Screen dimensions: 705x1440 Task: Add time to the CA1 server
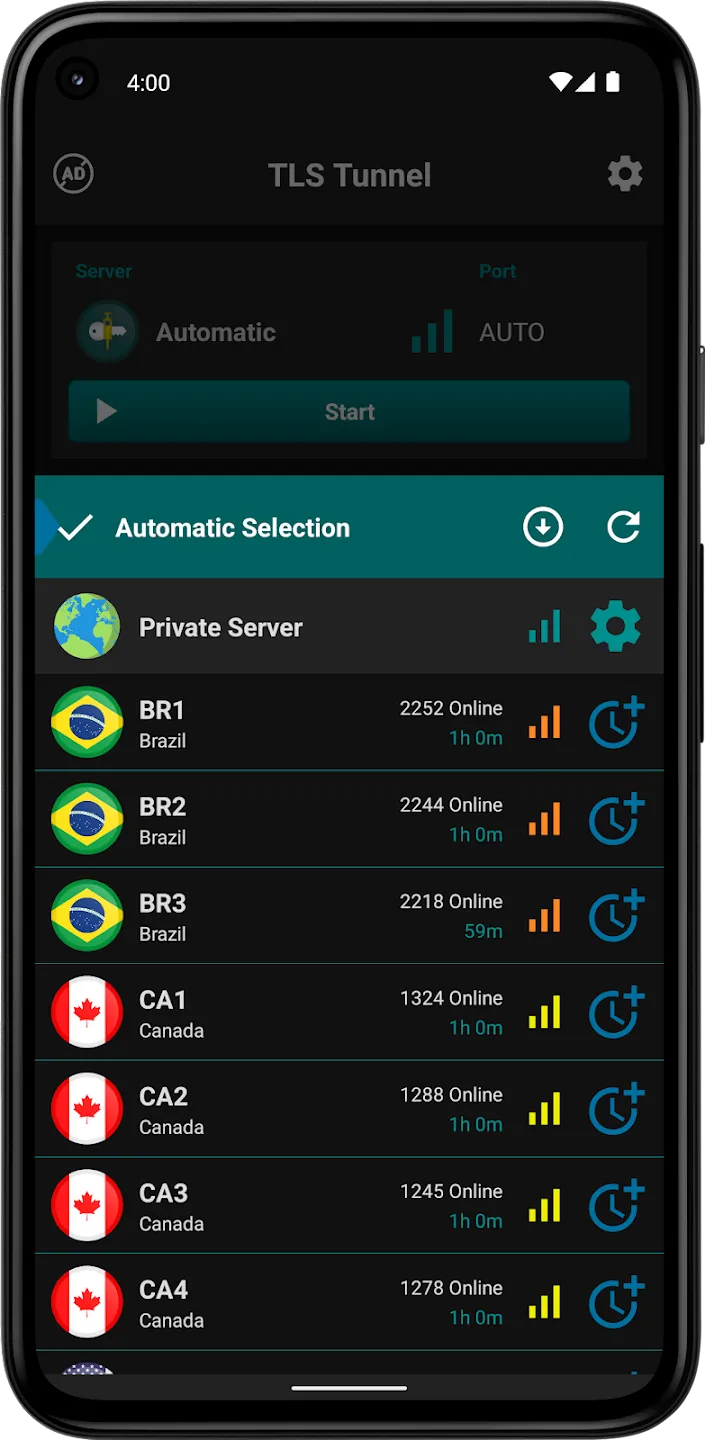616,1013
